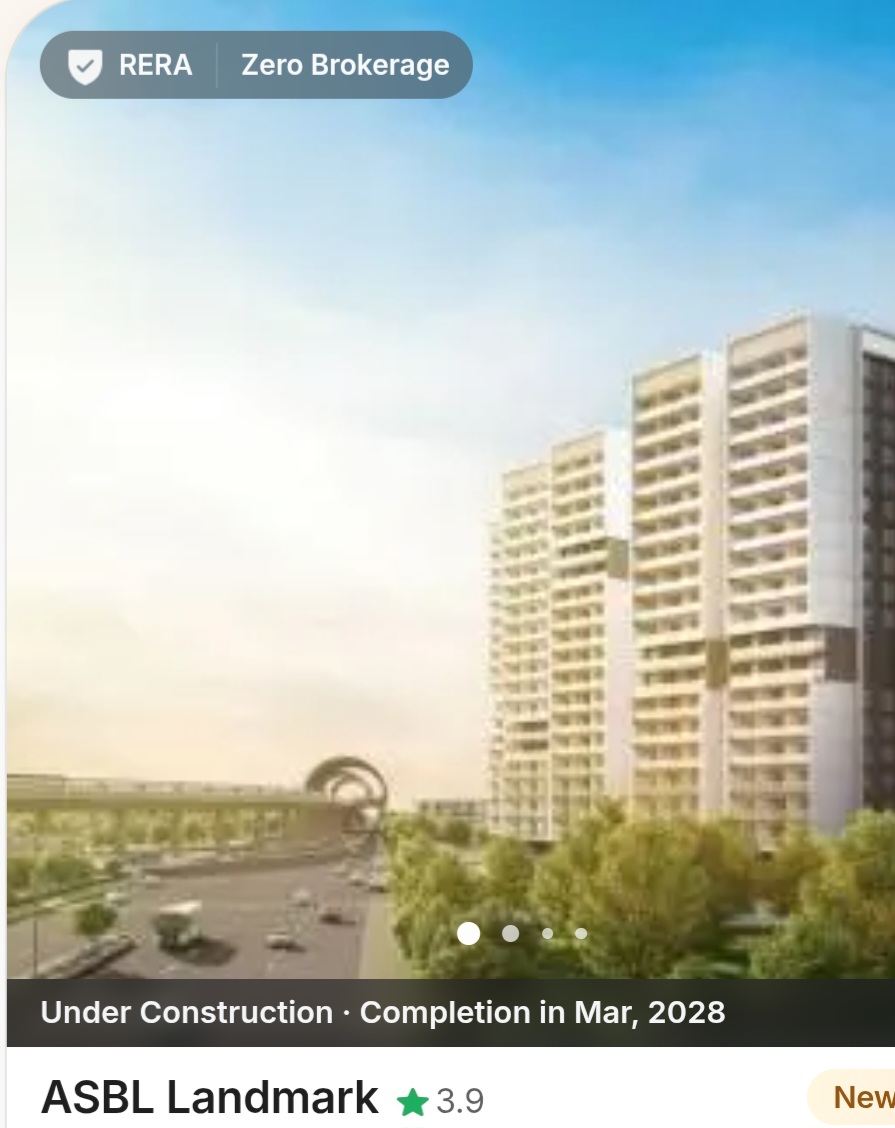Open the ASBL Landmark property card
The width and height of the screenshot is (895, 1128).
click(210, 1098)
